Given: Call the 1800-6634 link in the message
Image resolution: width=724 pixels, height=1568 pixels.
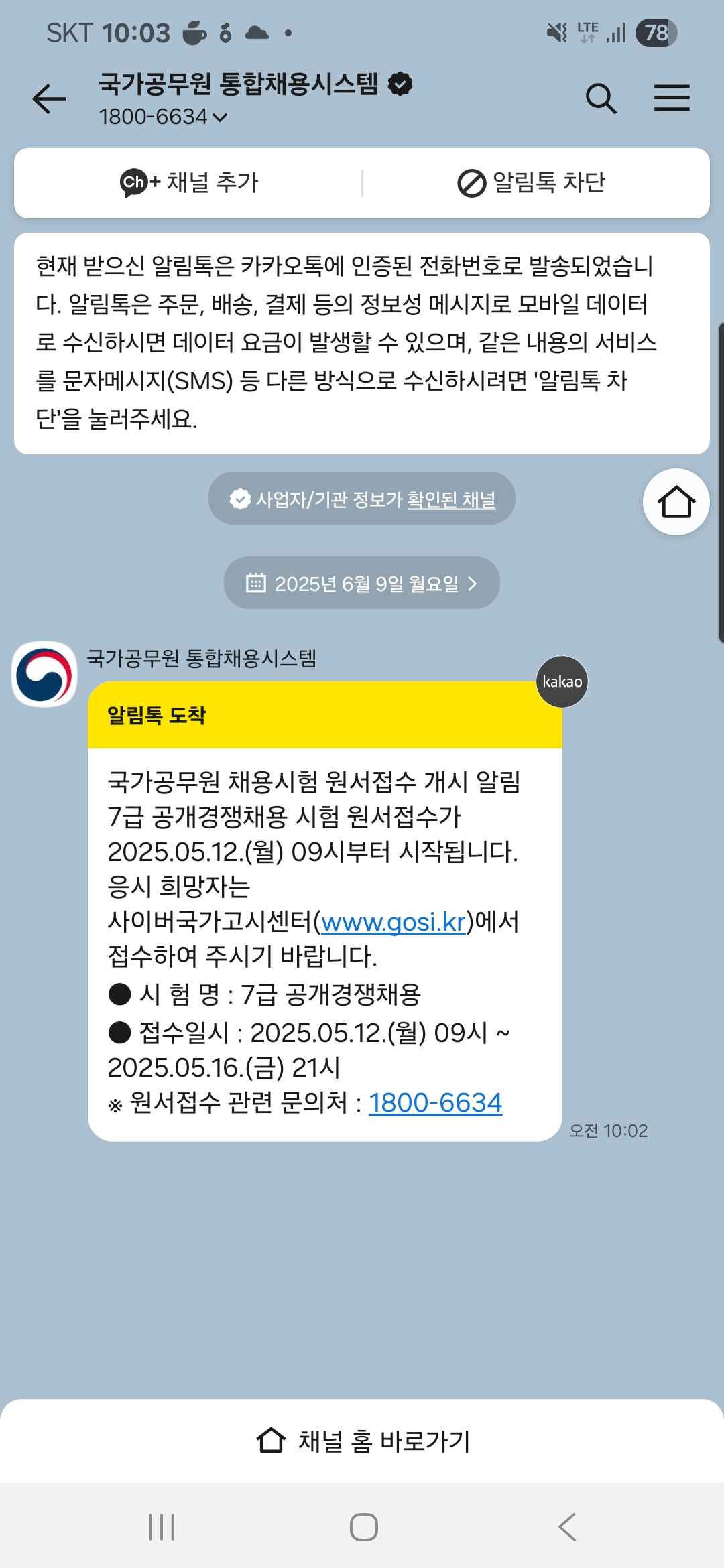Looking at the screenshot, I should pos(435,1103).
